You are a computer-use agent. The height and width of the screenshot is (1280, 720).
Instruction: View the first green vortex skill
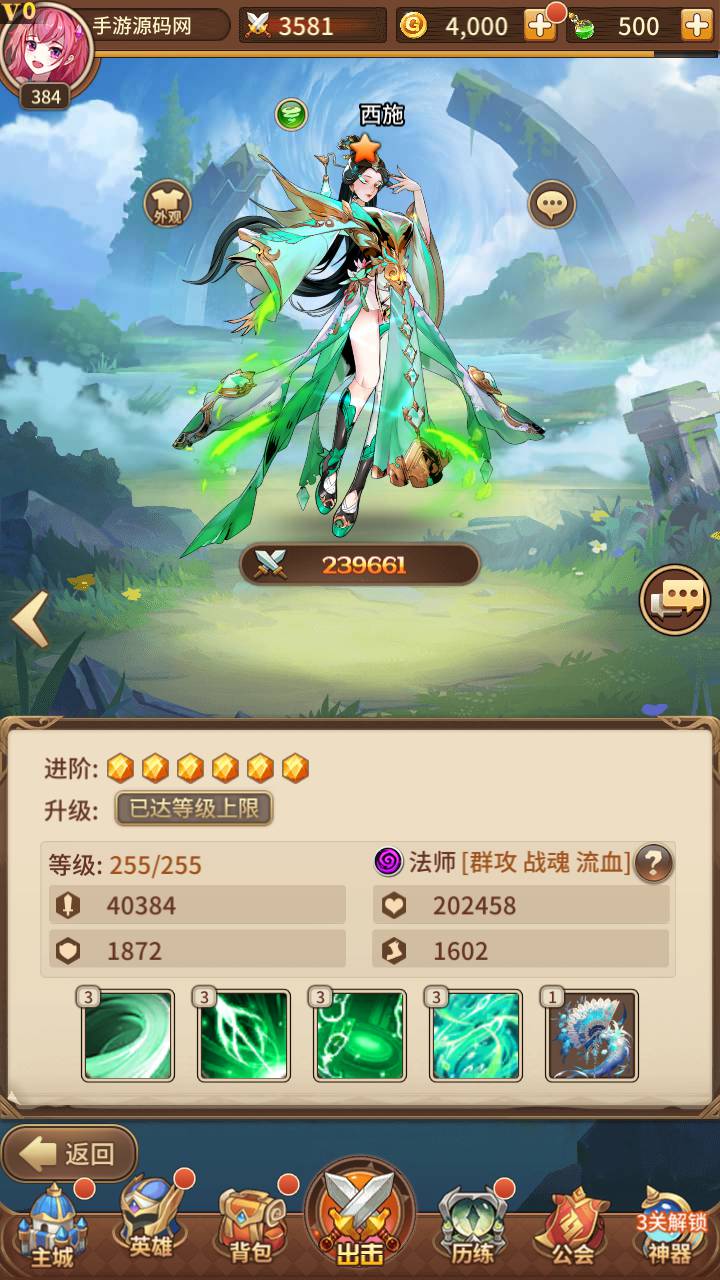coord(128,1036)
